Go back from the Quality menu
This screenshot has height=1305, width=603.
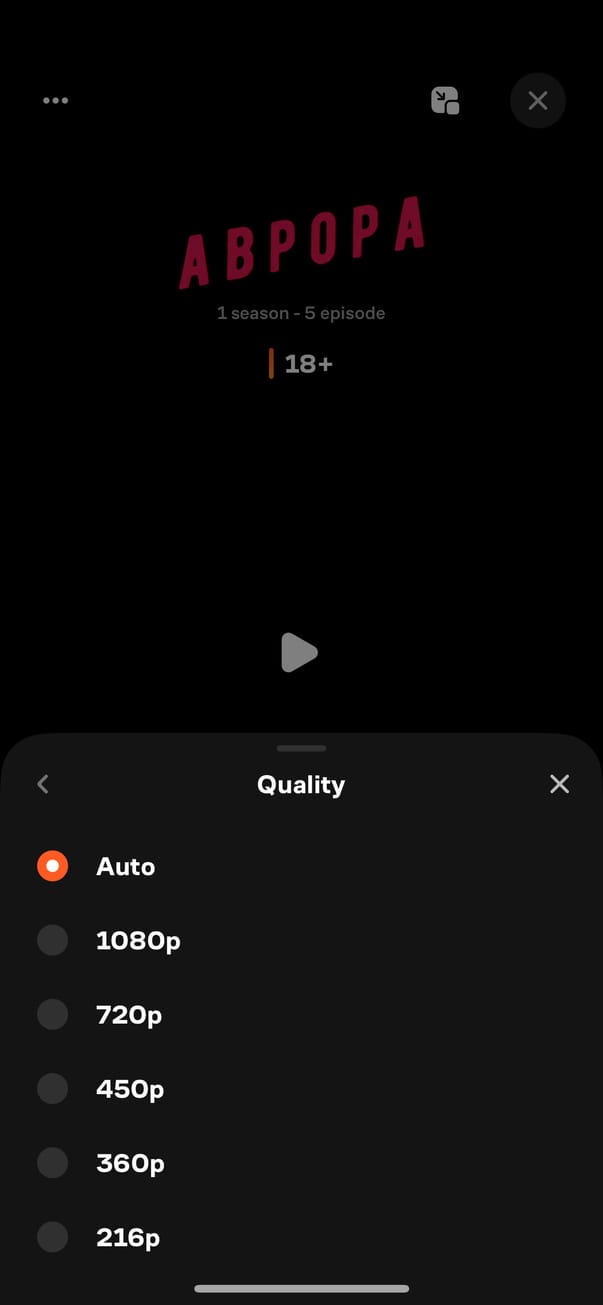click(x=43, y=784)
